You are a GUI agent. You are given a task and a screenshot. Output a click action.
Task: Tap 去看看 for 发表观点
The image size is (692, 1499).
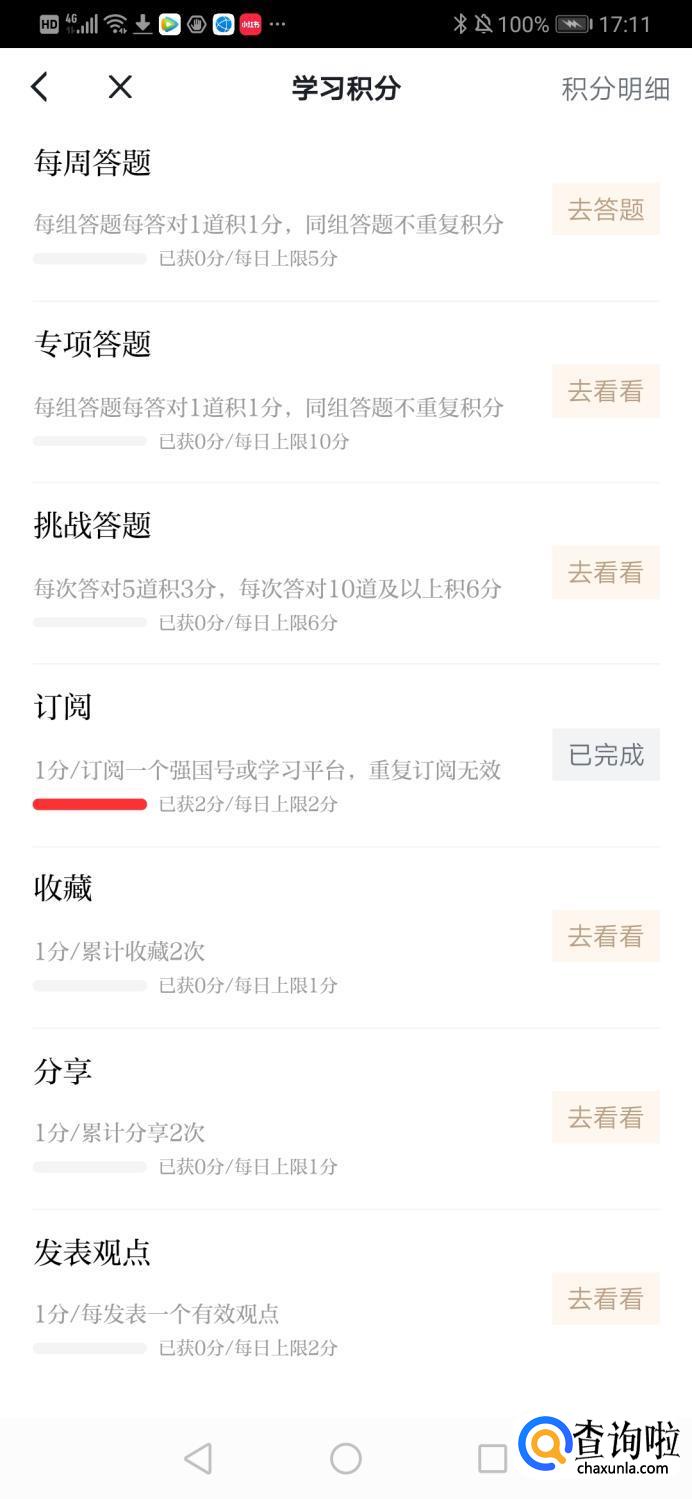(605, 1298)
